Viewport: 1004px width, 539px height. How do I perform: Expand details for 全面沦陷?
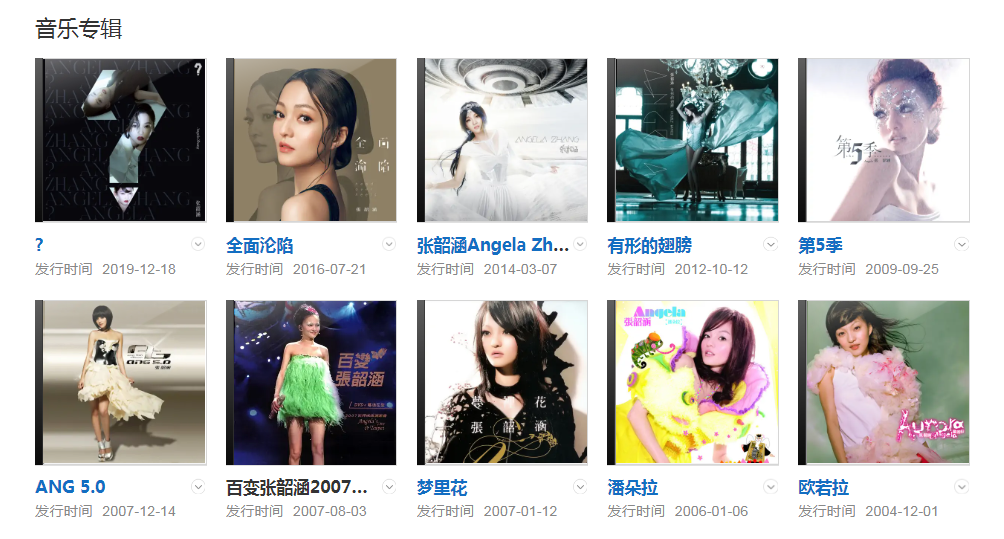(x=389, y=244)
